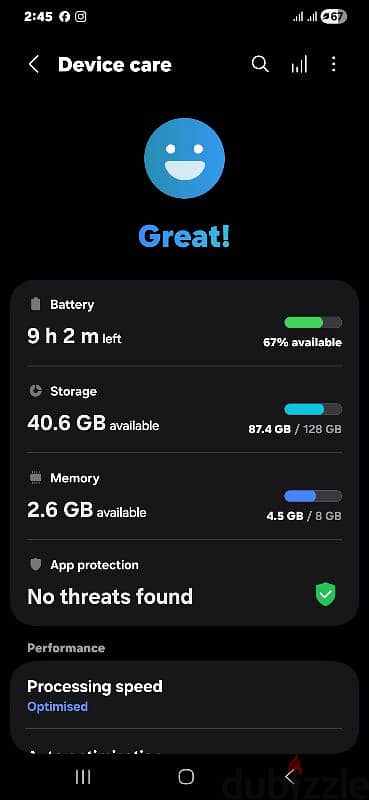Open App protection
Screen dimensions: 369x800
[x=184, y=582]
